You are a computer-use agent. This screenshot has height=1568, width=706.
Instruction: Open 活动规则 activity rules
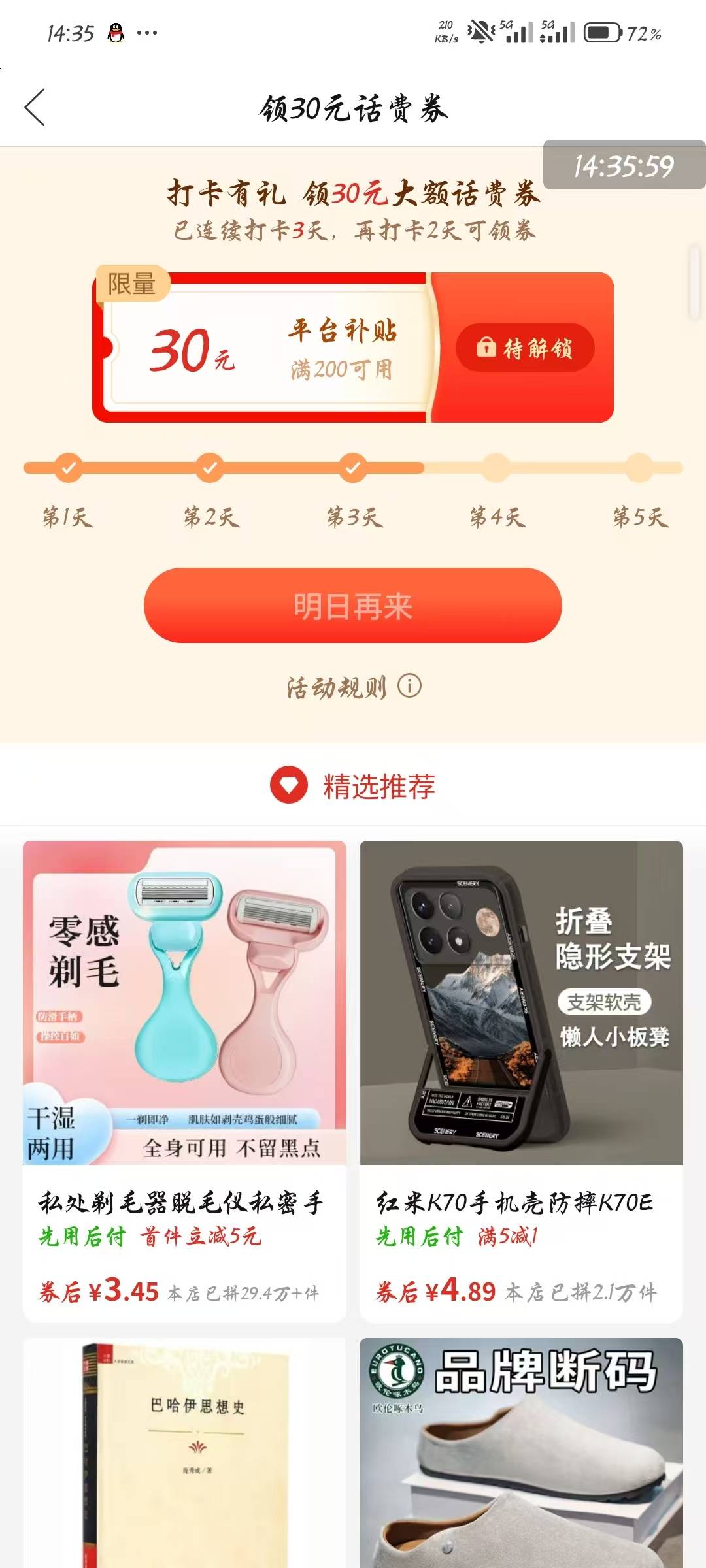pos(354,687)
